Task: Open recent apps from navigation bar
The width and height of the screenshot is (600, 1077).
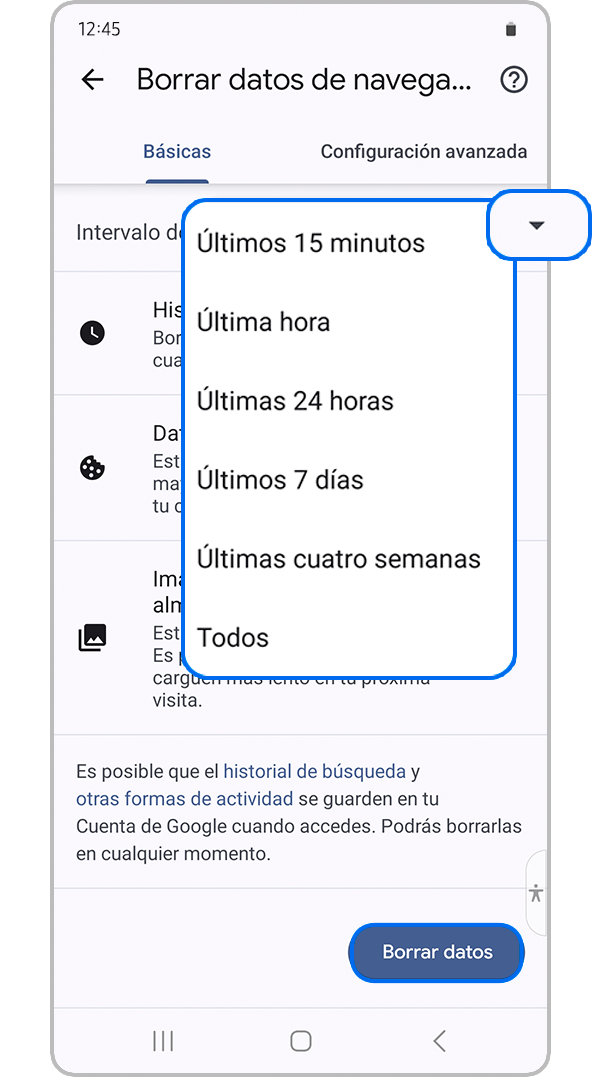Action: click(x=163, y=1041)
